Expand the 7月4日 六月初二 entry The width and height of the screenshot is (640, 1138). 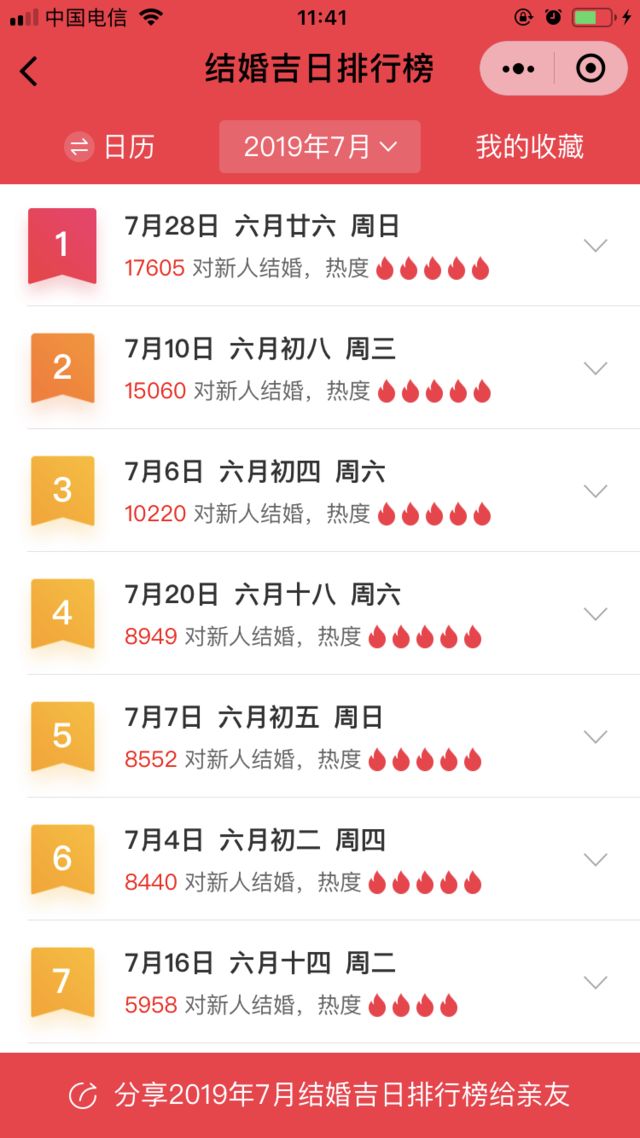(x=596, y=860)
